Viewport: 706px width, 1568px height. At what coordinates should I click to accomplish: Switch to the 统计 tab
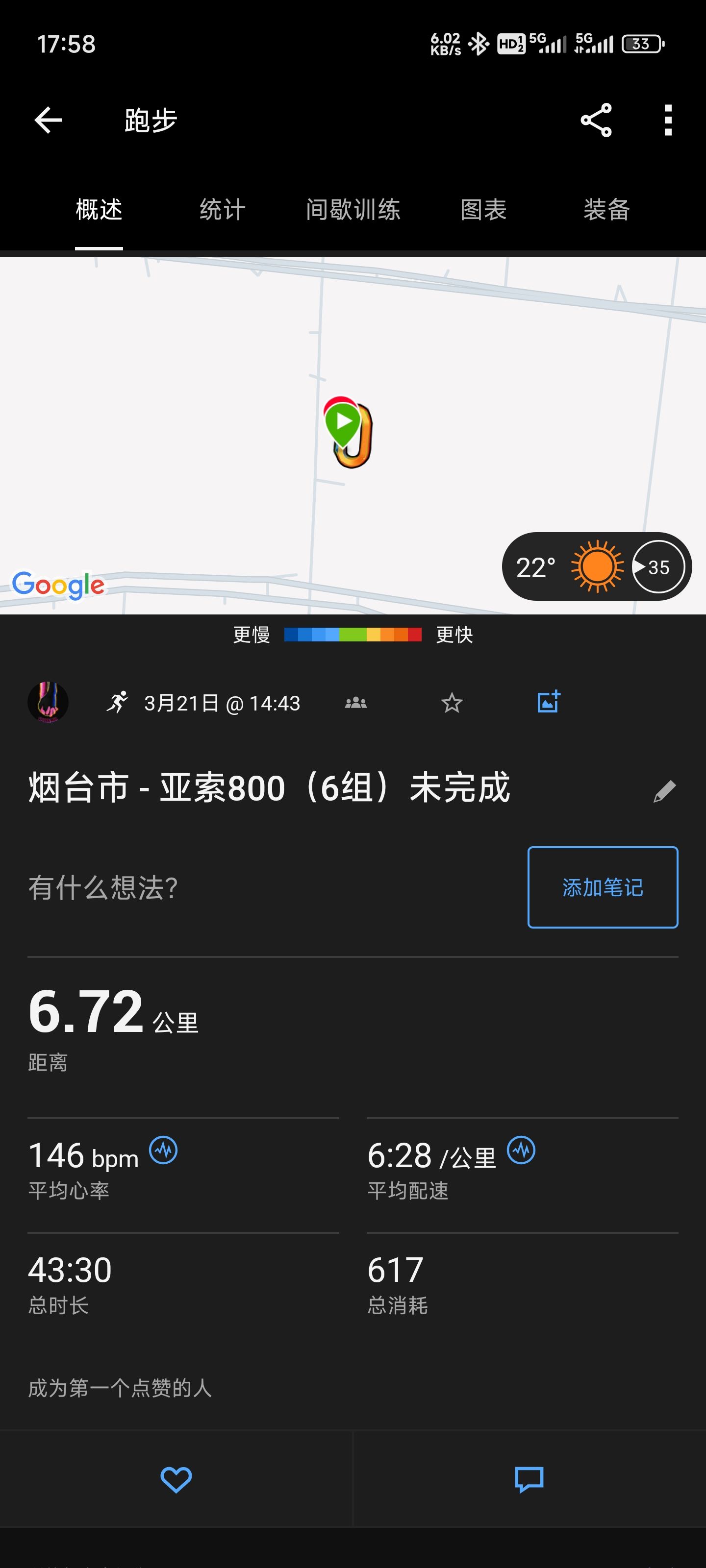[x=222, y=209]
